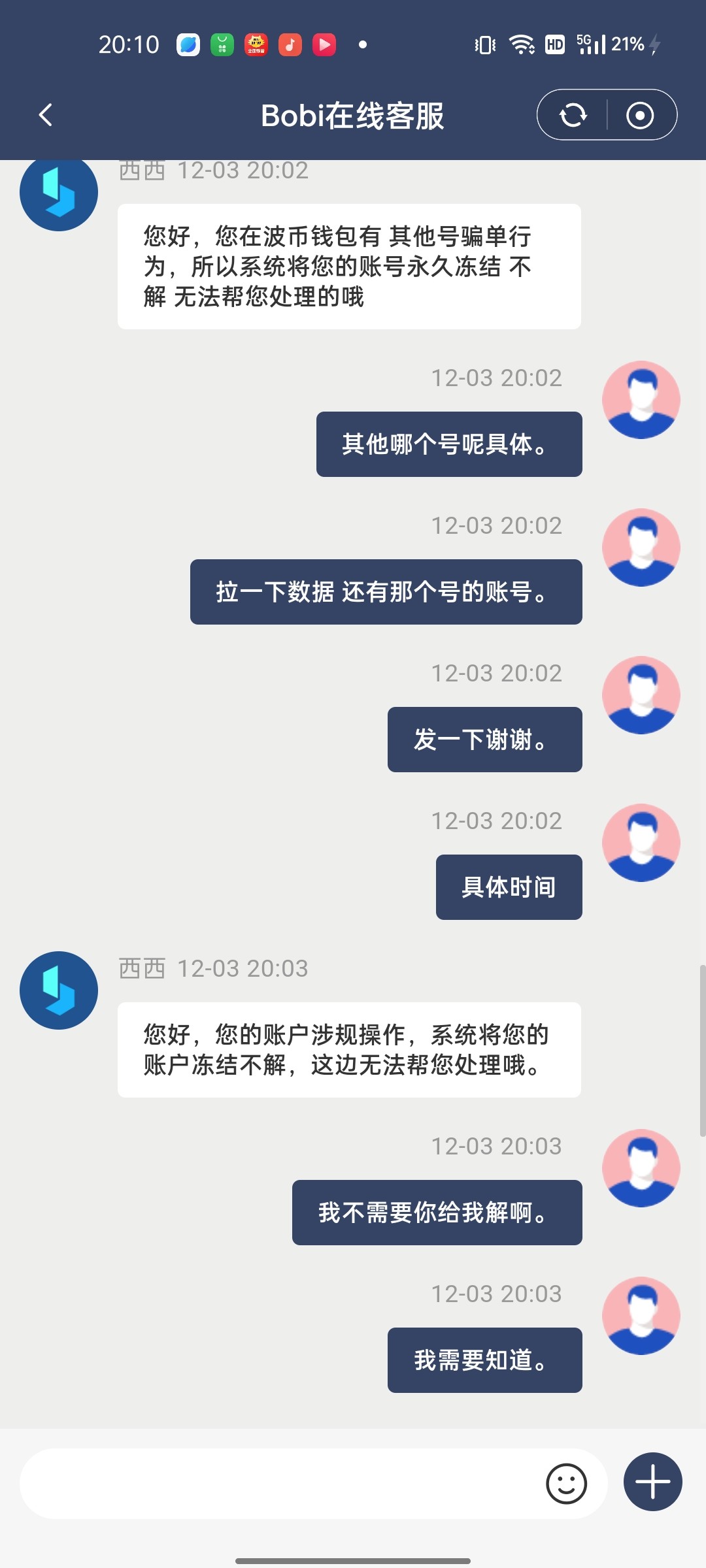This screenshot has height=1568, width=706.
Task: Select the message bubble 发一下谢谢
Action: [485, 739]
